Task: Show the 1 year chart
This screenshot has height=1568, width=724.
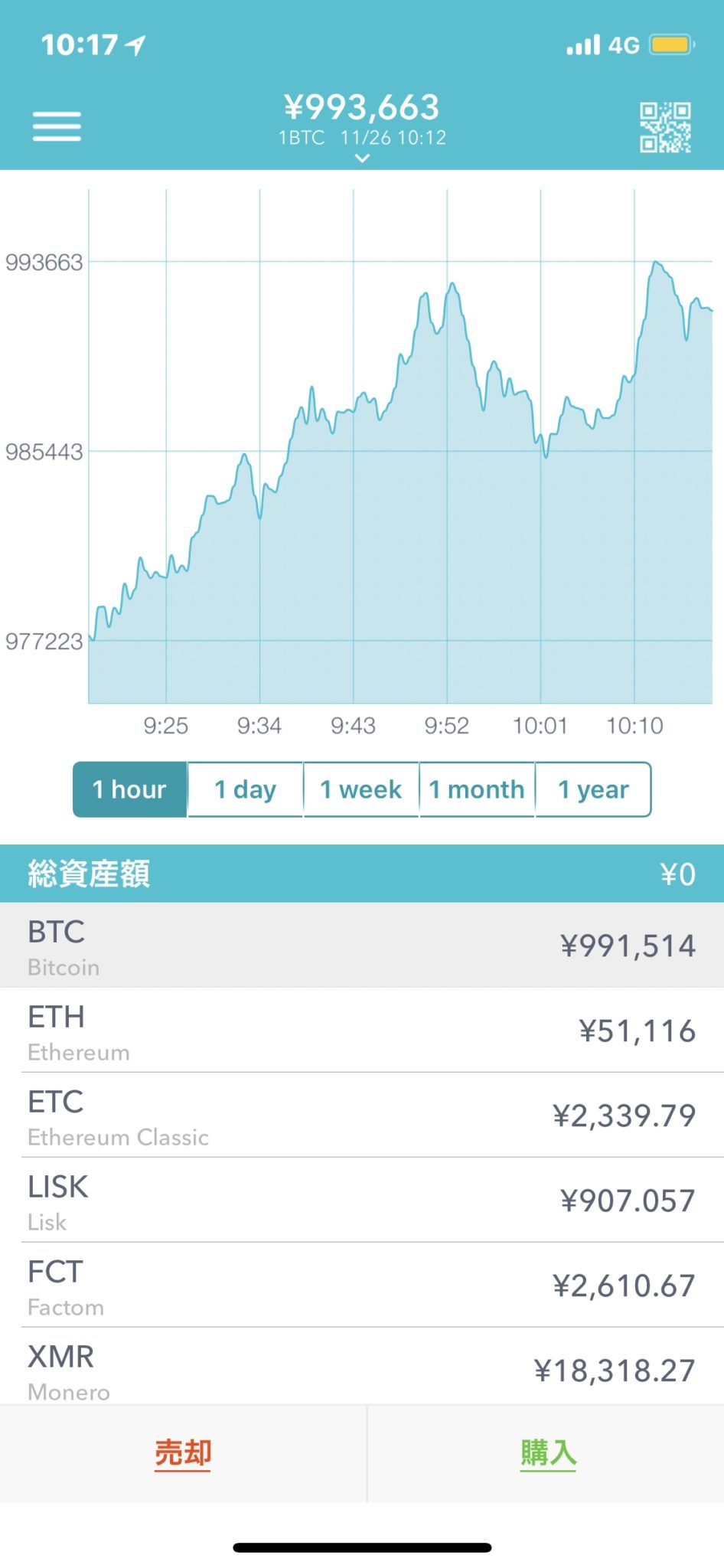Action: (593, 789)
